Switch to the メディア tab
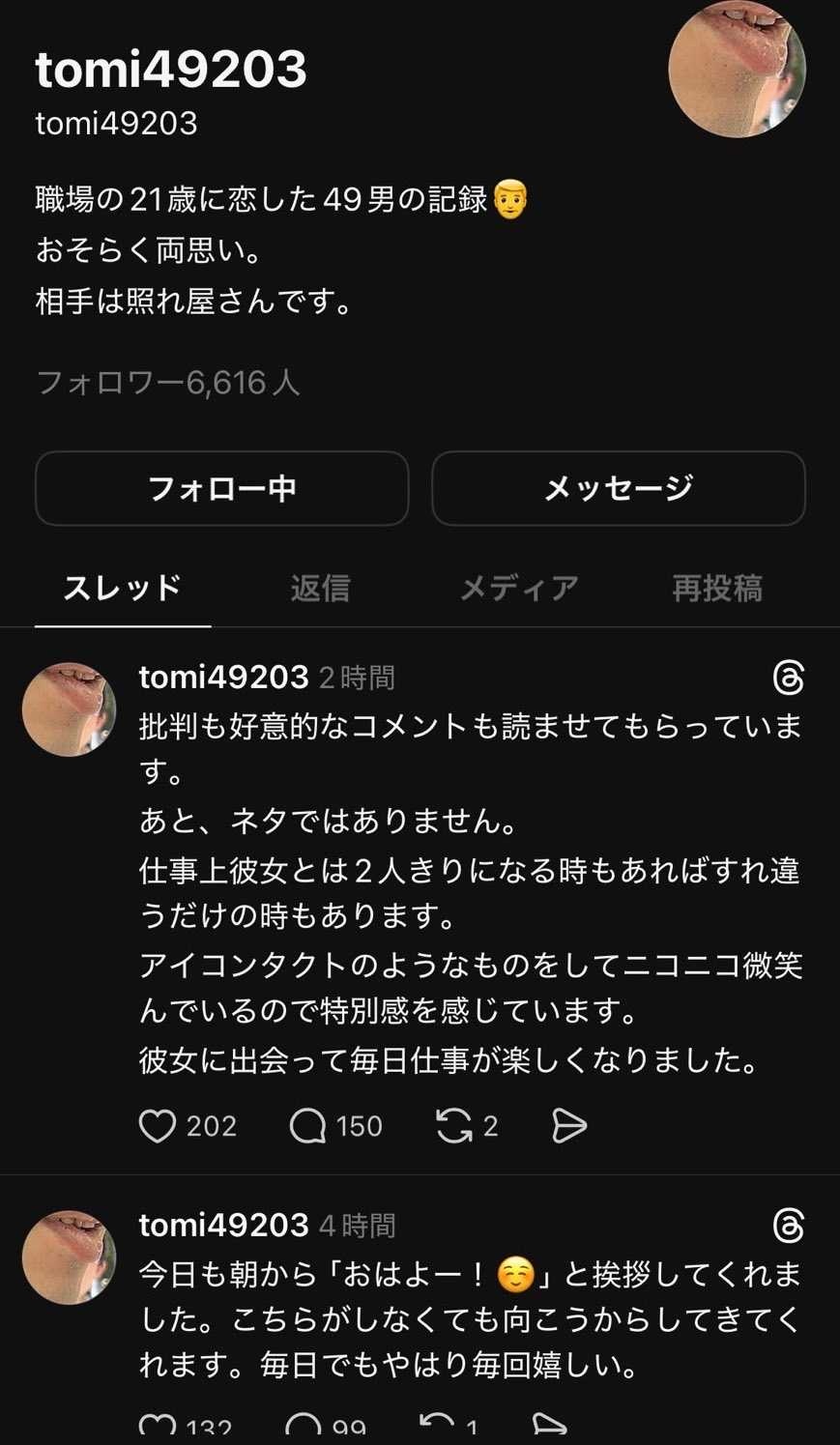The width and height of the screenshot is (840, 1445). [x=519, y=588]
